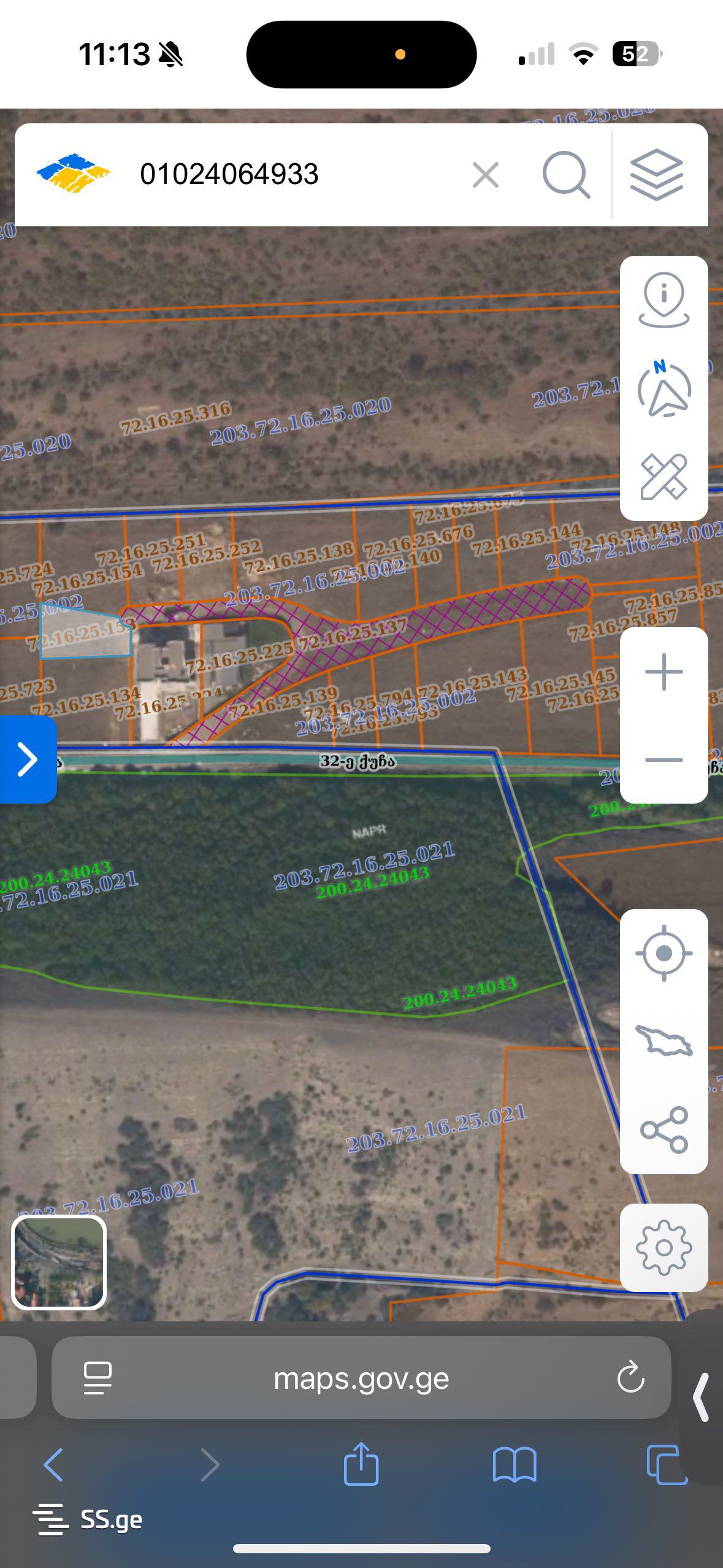723x1568 pixels.
Task: Expand the blue side panel arrow
Action: click(28, 759)
